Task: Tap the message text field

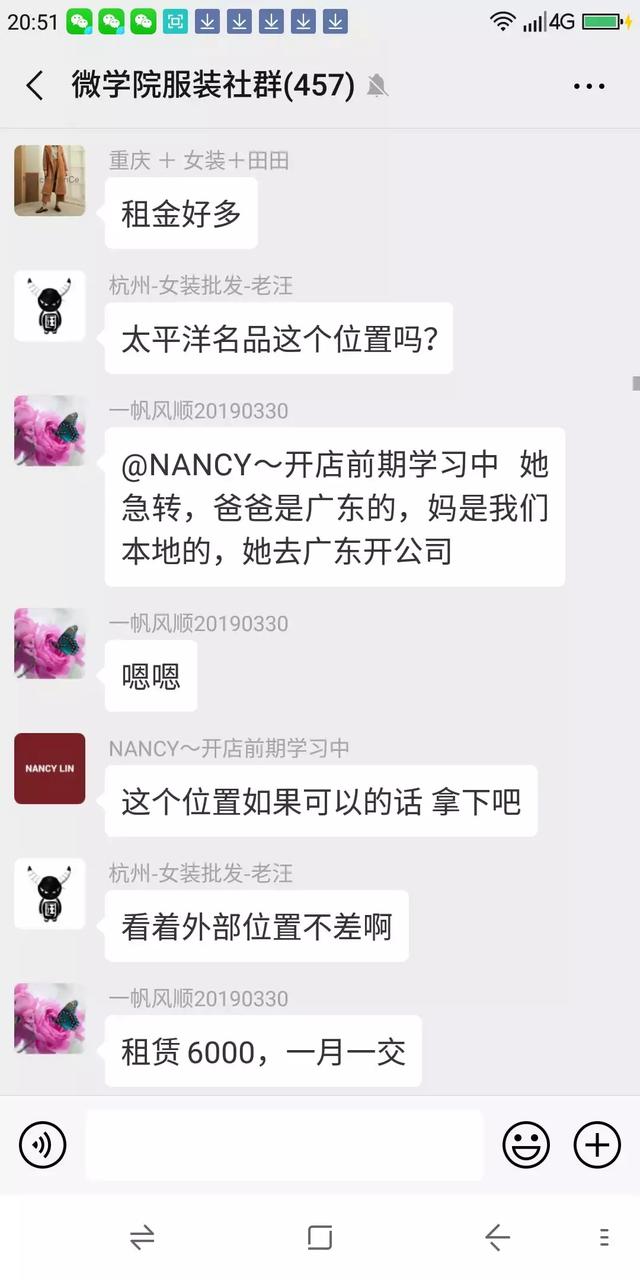Action: [284, 1144]
